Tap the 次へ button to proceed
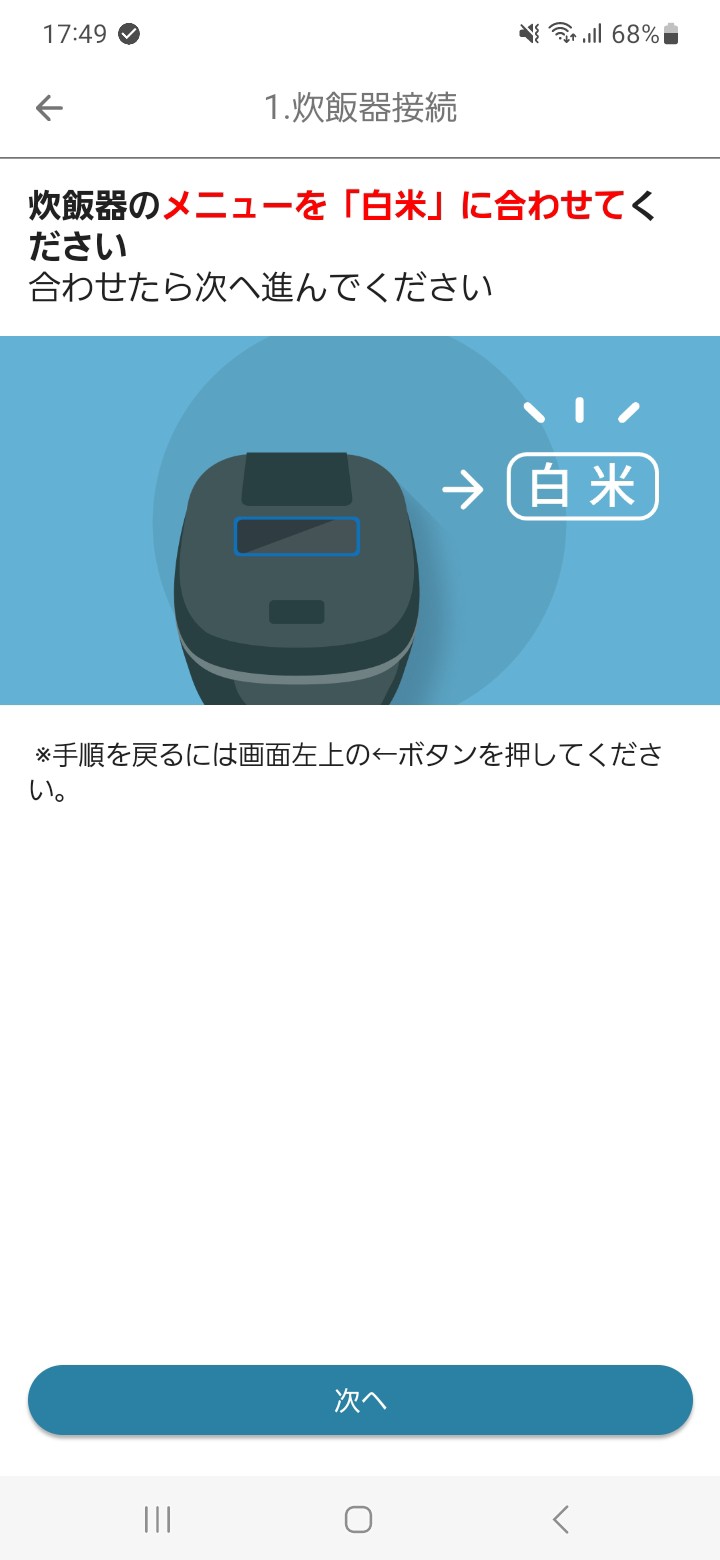 (360, 1400)
